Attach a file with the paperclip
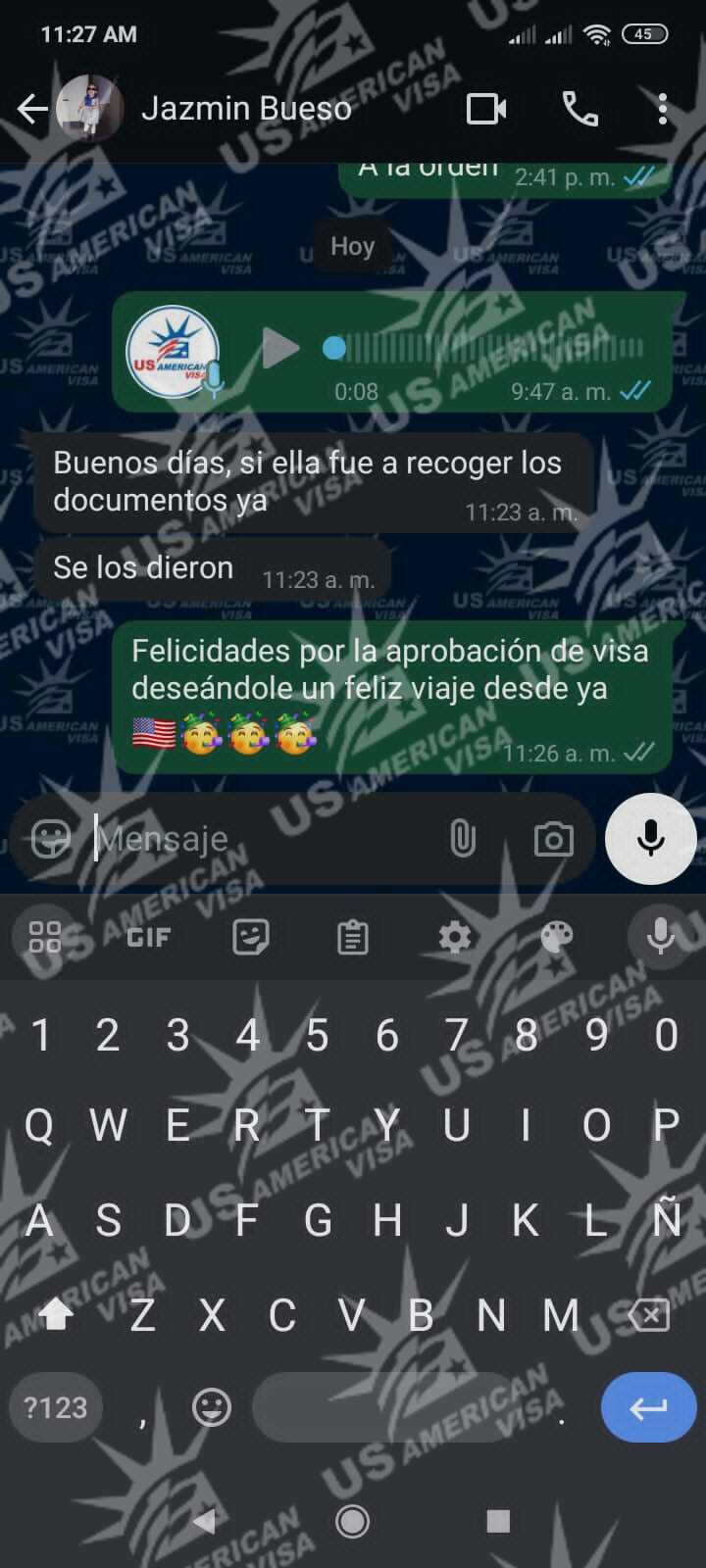 point(462,839)
